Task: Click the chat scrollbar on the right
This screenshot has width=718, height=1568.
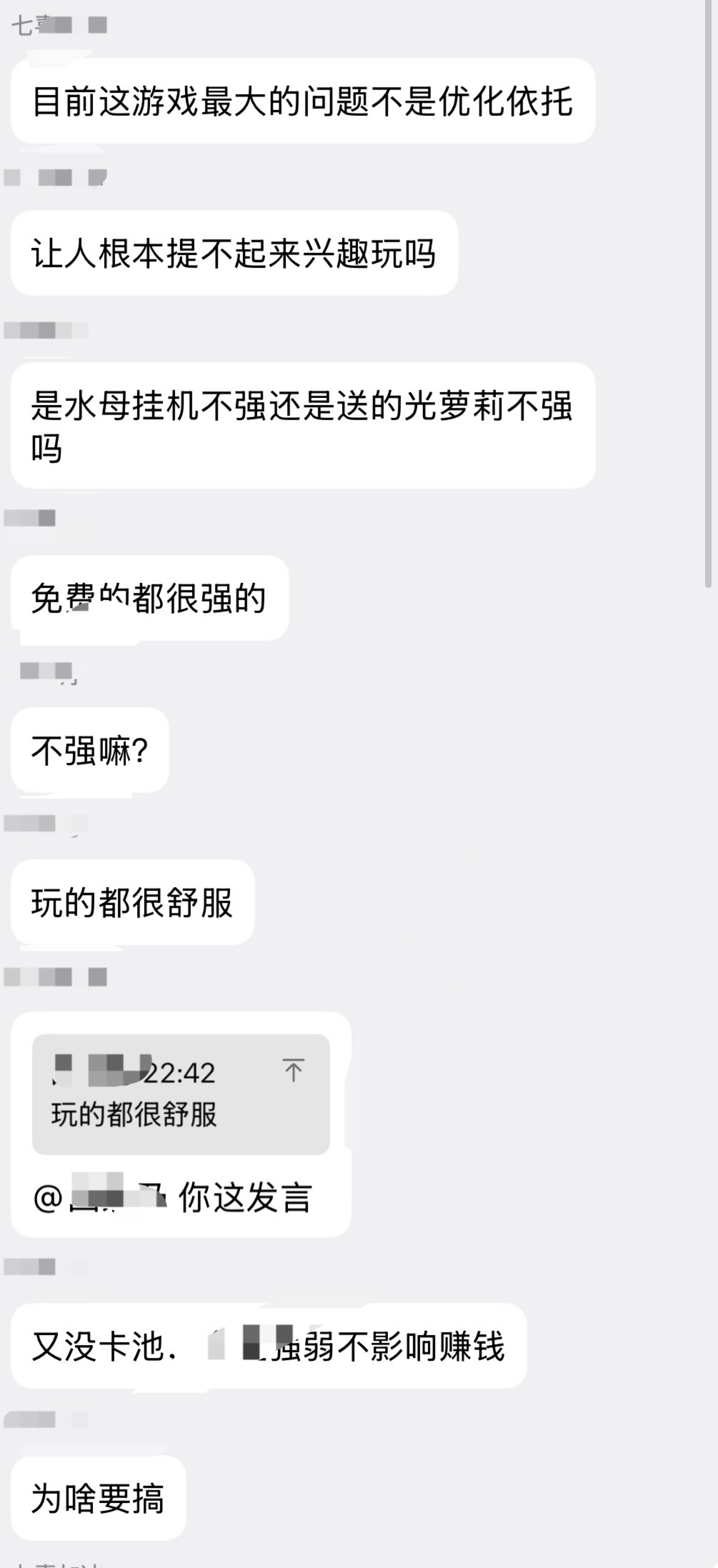Action: pos(708,294)
